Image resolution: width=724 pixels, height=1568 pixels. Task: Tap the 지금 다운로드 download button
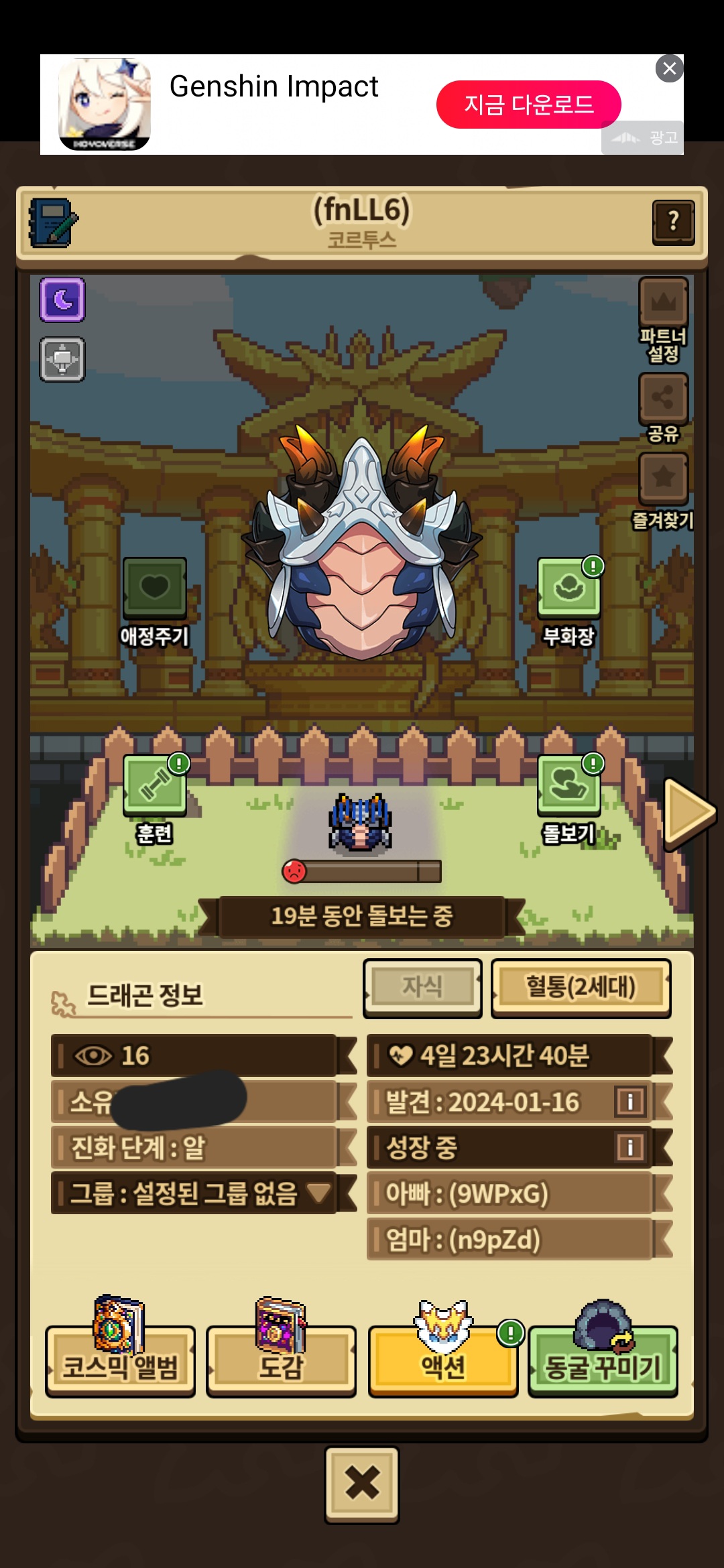point(528,105)
